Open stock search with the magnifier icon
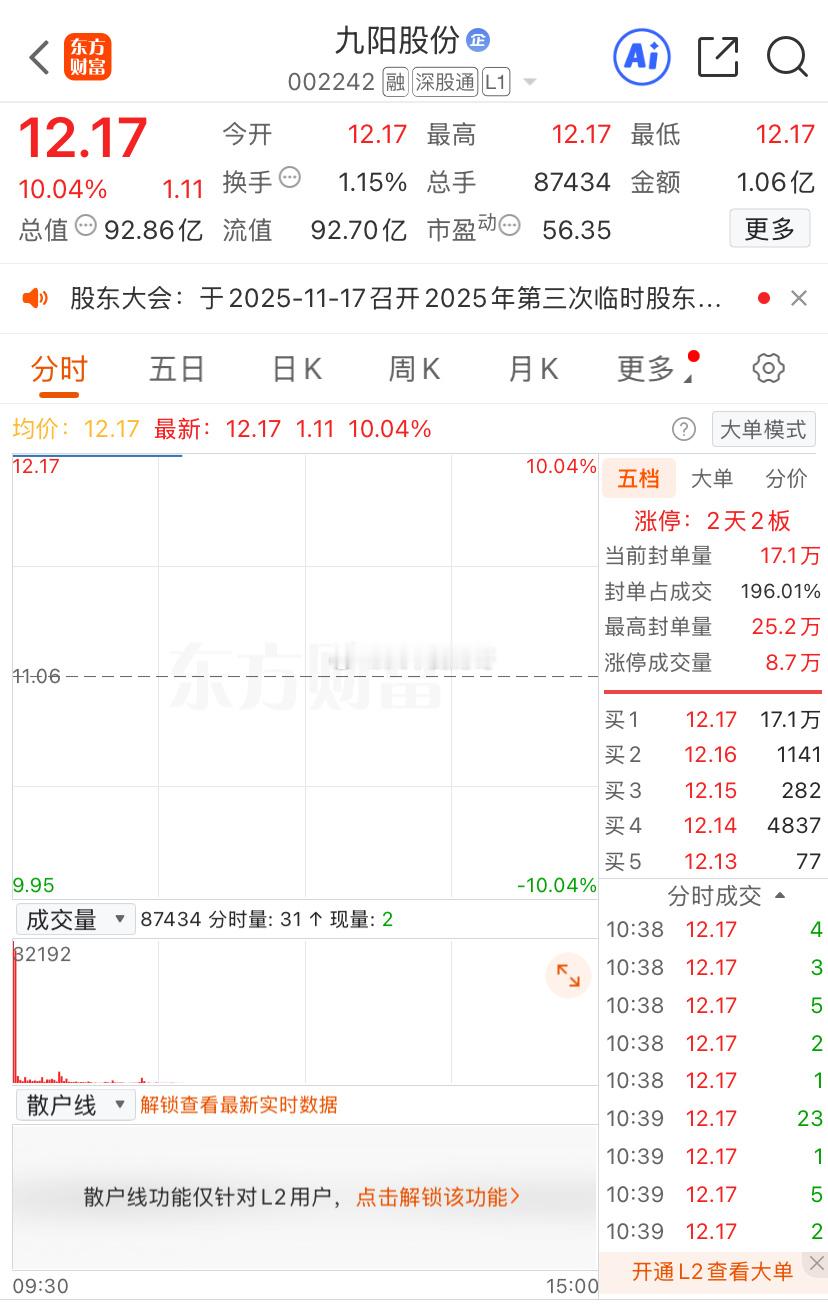Viewport: 828px width, 1312px height. point(788,57)
